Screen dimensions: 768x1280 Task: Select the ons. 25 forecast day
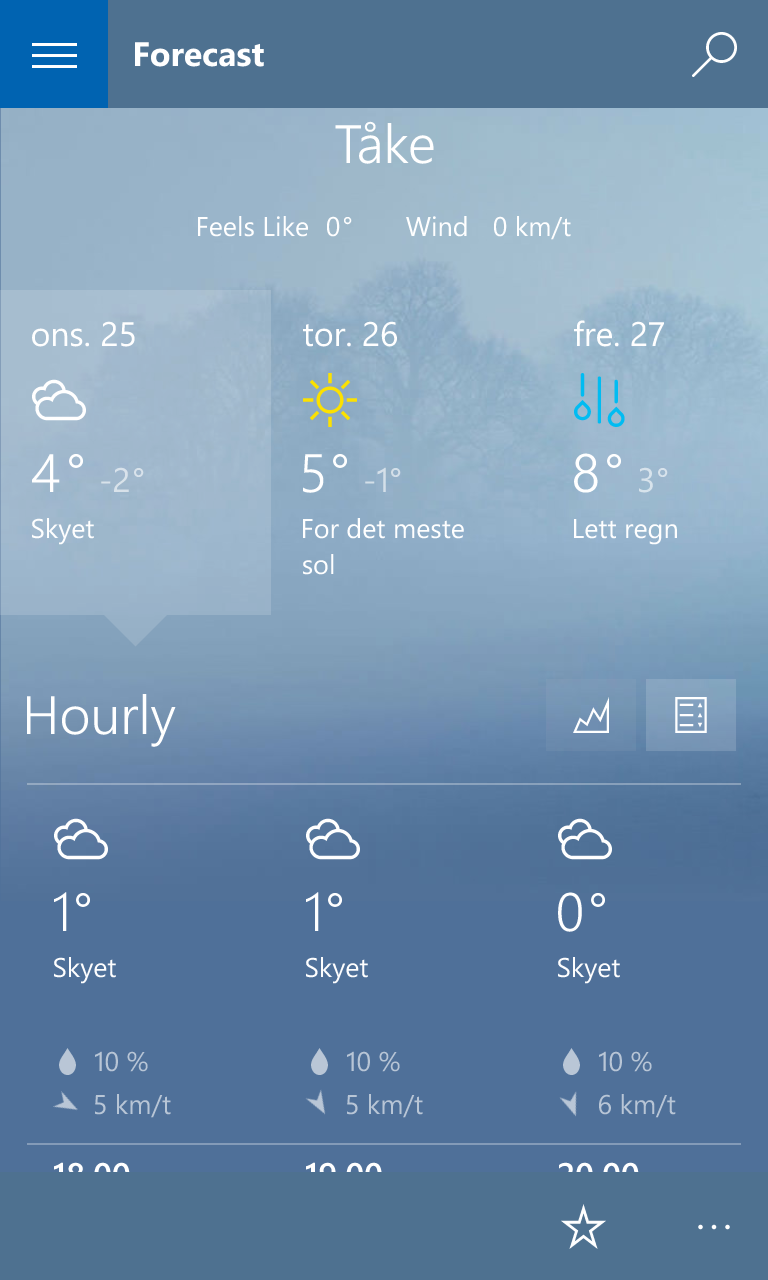[x=135, y=453]
